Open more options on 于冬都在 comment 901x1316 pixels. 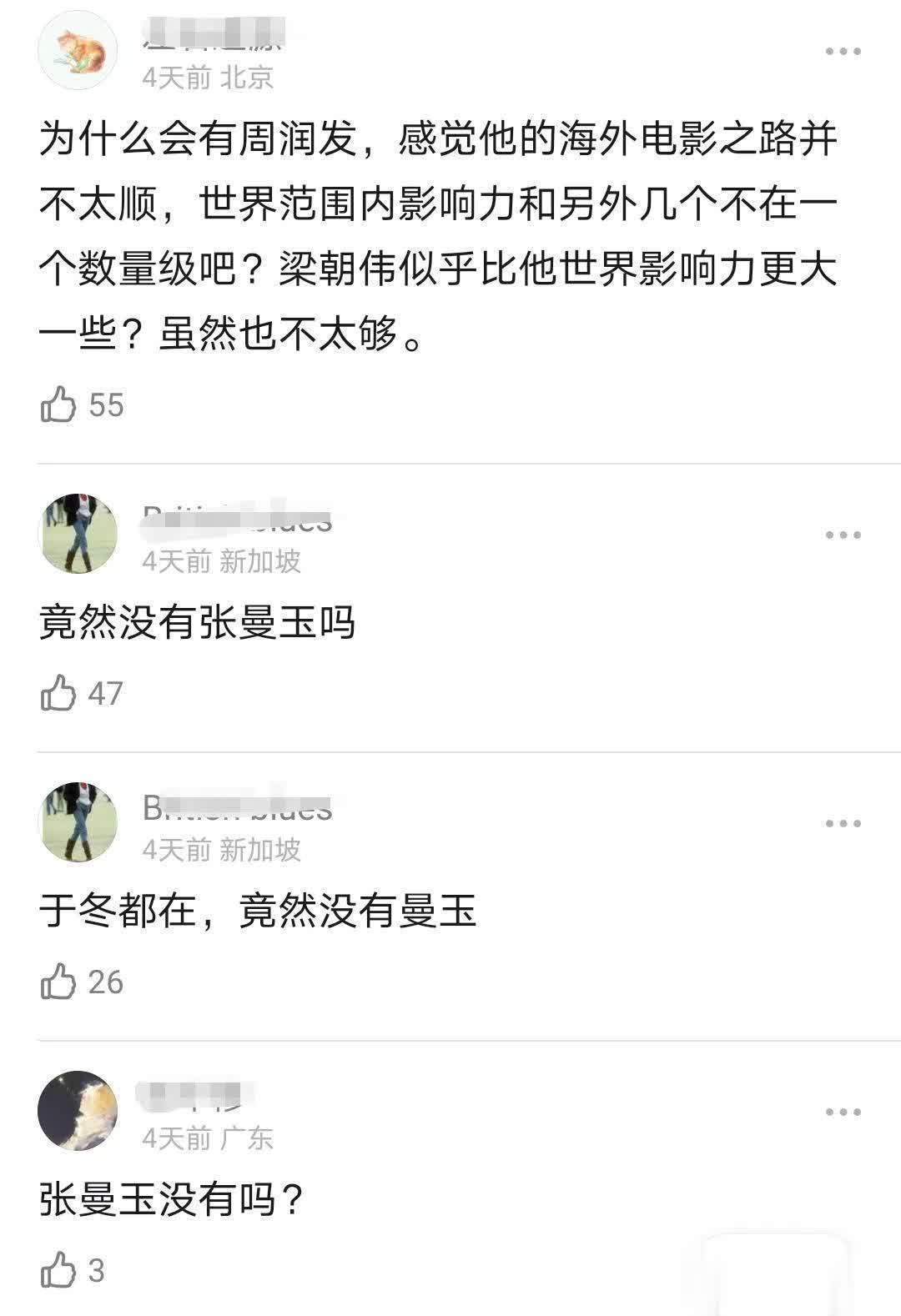tap(843, 823)
